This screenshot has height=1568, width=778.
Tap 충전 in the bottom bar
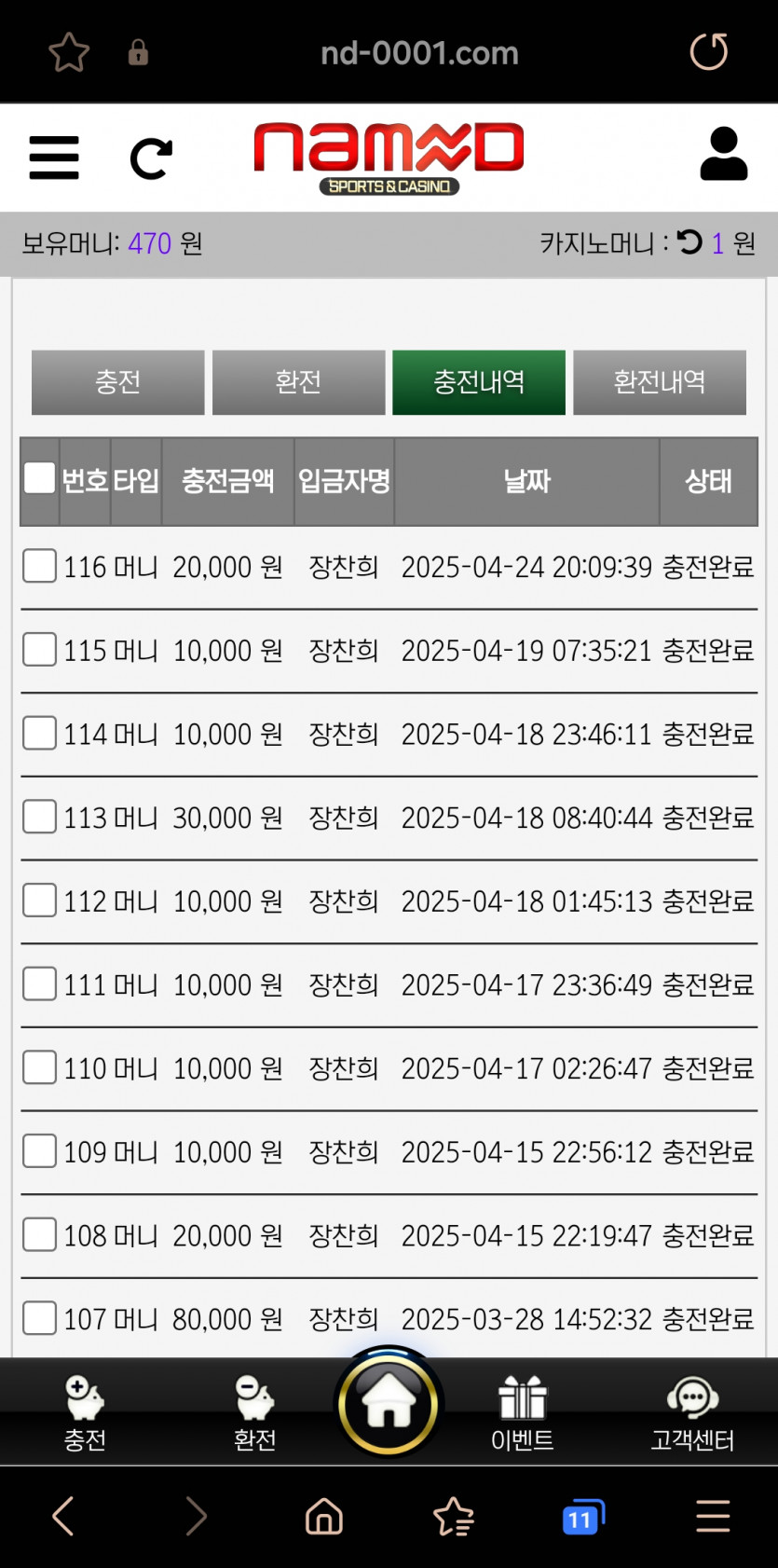pos(85,1413)
